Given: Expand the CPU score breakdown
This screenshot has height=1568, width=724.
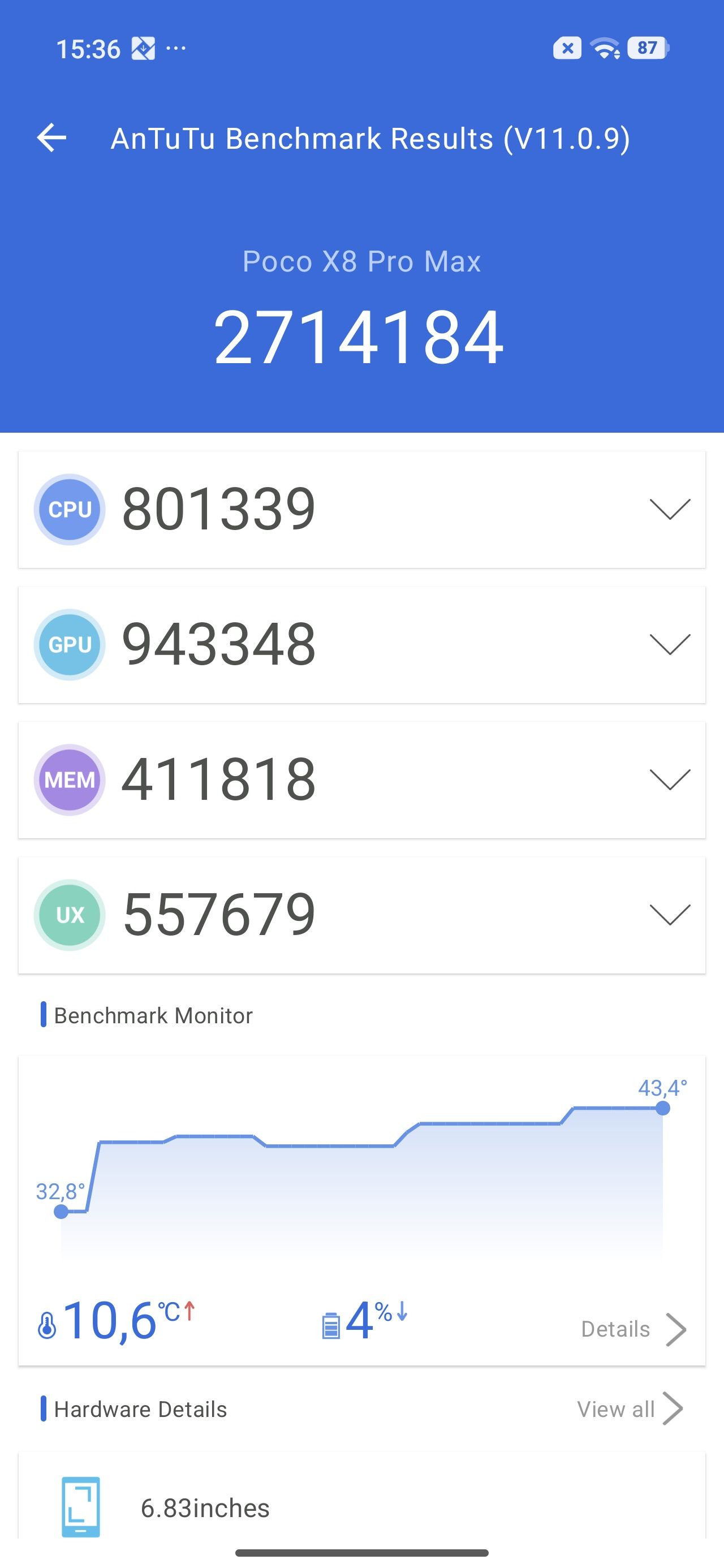Looking at the screenshot, I should click(x=670, y=509).
